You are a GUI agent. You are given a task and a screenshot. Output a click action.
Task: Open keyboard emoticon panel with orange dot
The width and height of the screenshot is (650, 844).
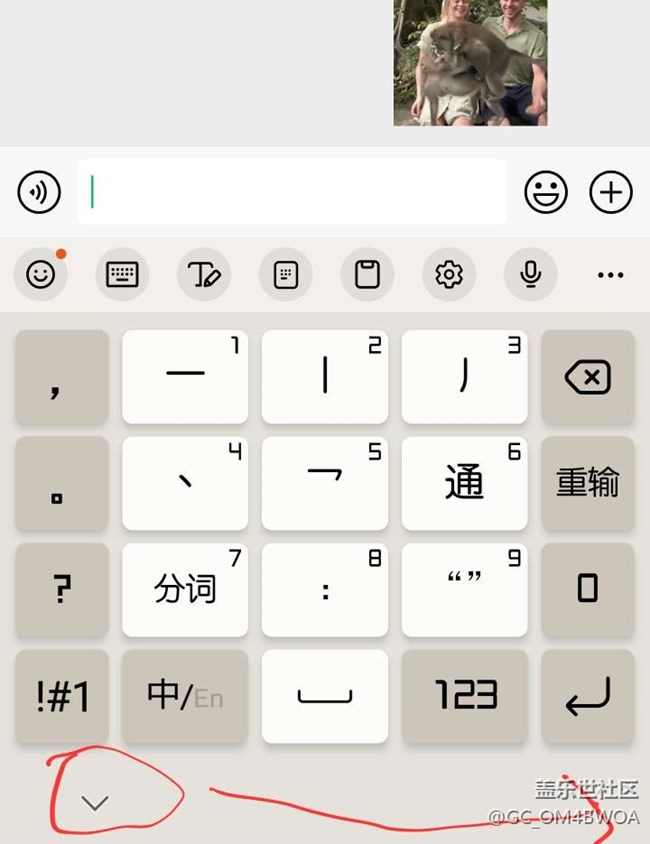click(41, 274)
